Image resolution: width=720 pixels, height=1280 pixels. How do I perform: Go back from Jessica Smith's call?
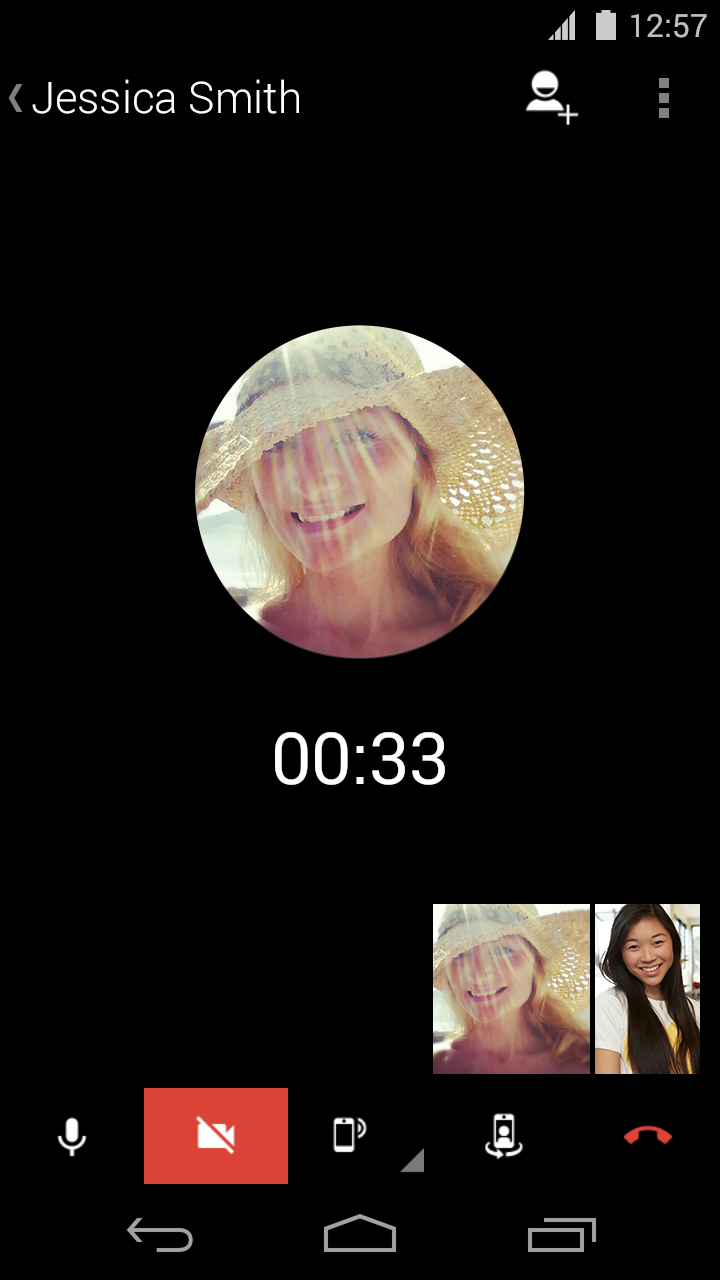18,98
